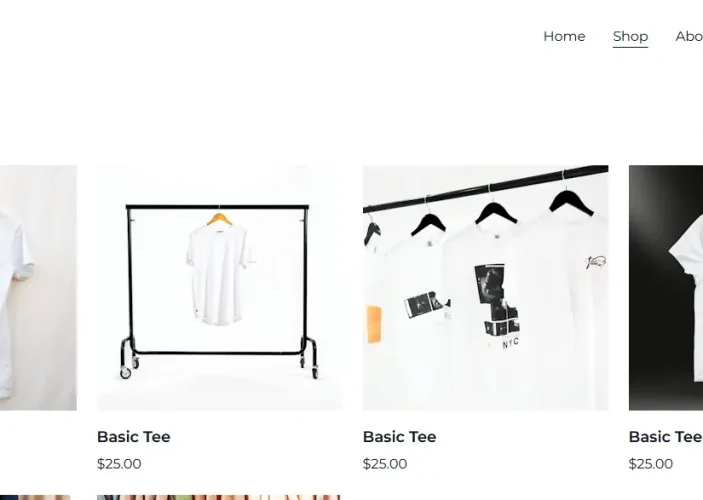Open the tee on the rolling rack
703x500 pixels.
[219, 287]
